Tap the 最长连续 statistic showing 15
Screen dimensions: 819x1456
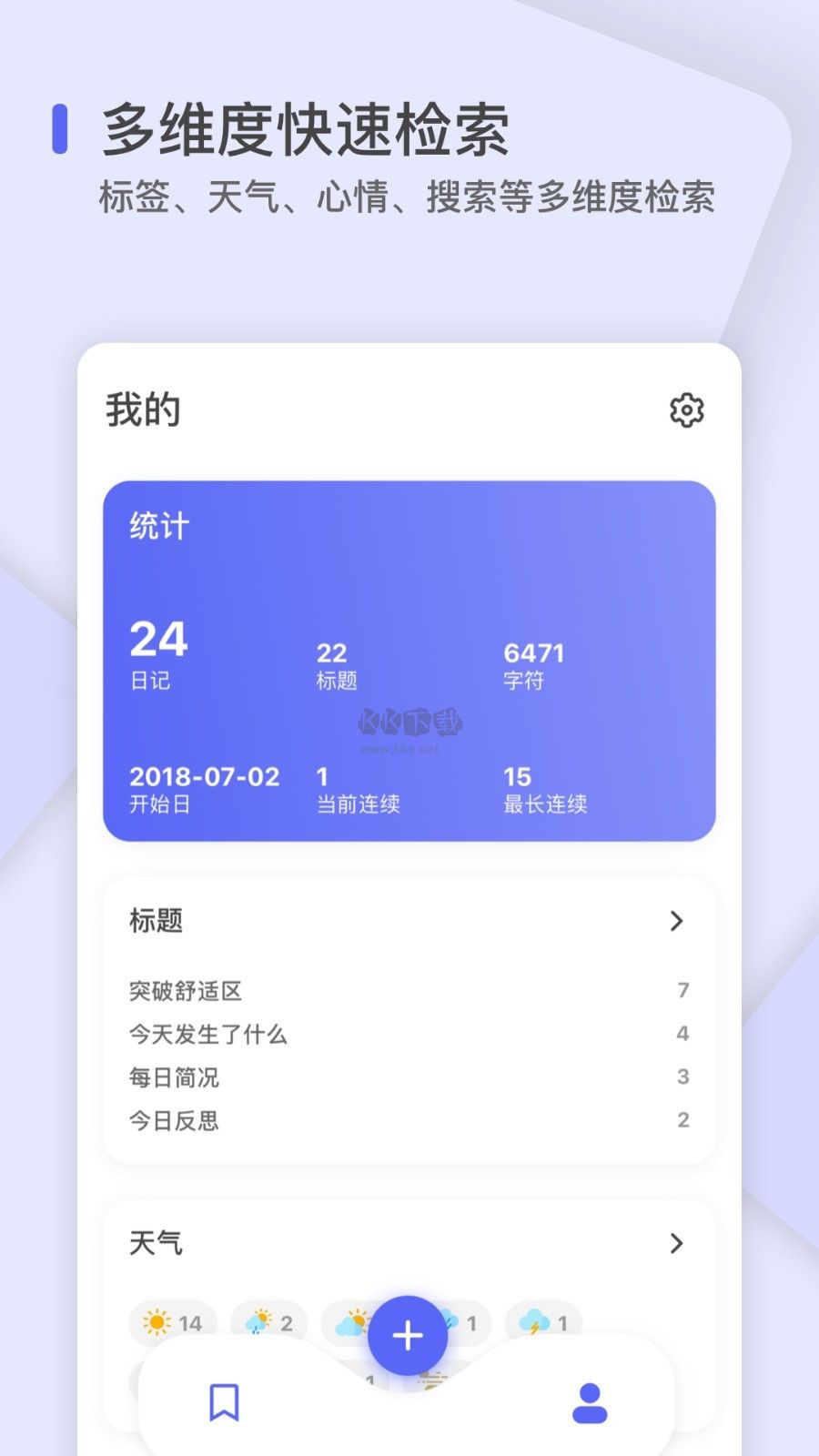[543, 790]
